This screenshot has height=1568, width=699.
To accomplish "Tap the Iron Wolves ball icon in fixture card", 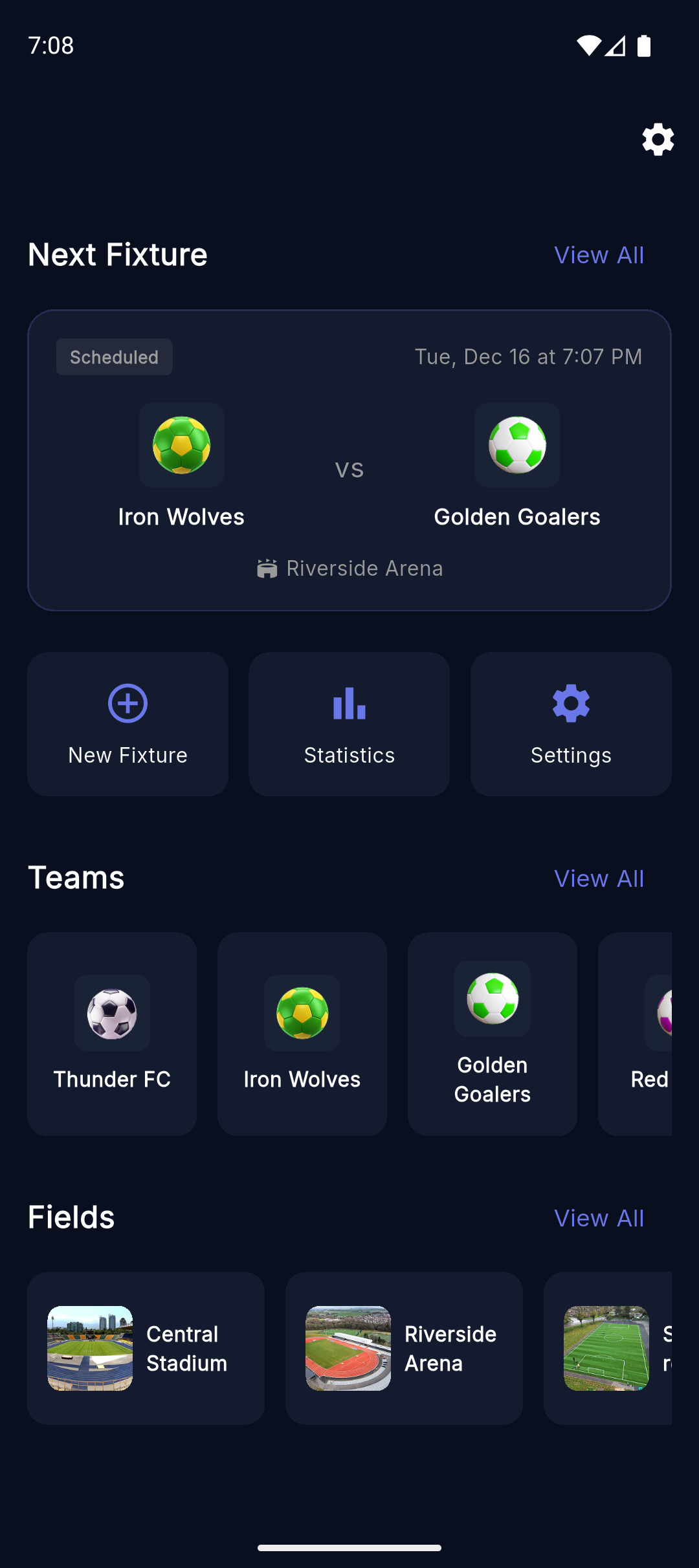I will click(181, 445).
